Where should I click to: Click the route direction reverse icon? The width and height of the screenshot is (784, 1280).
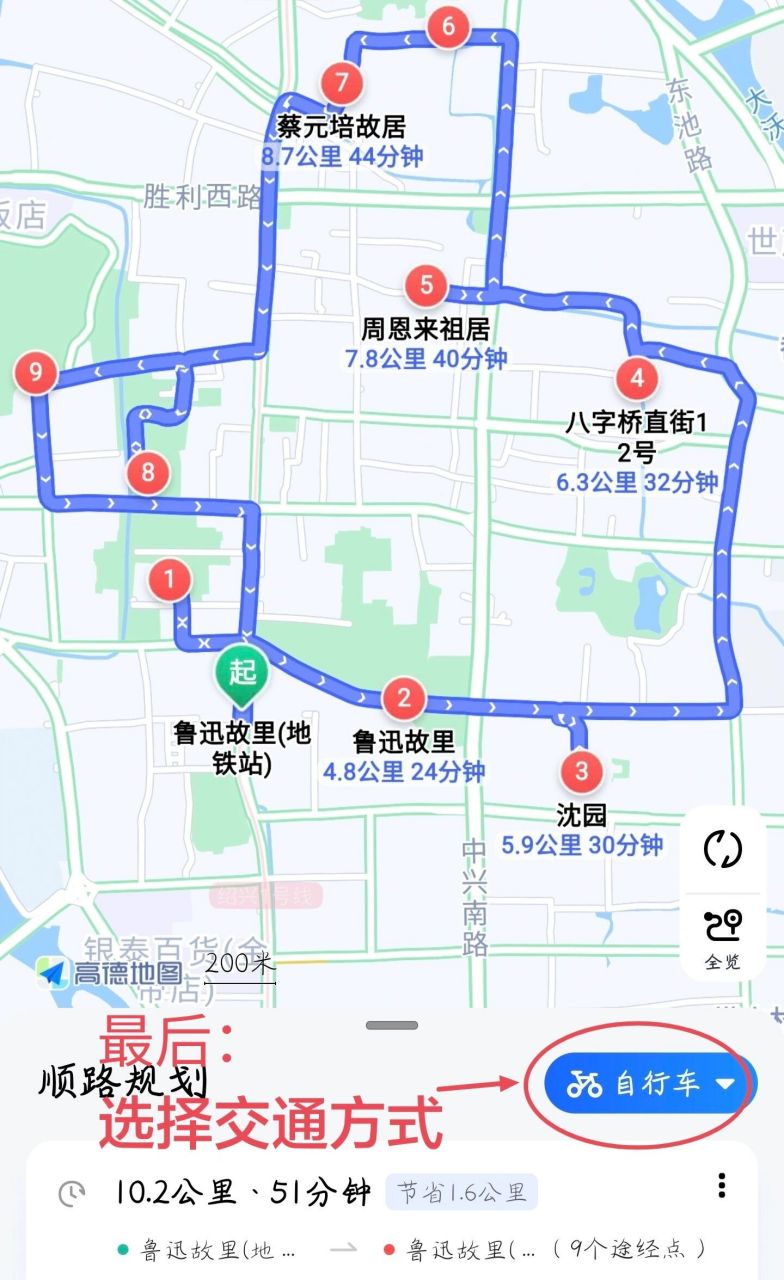click(722, 848)
